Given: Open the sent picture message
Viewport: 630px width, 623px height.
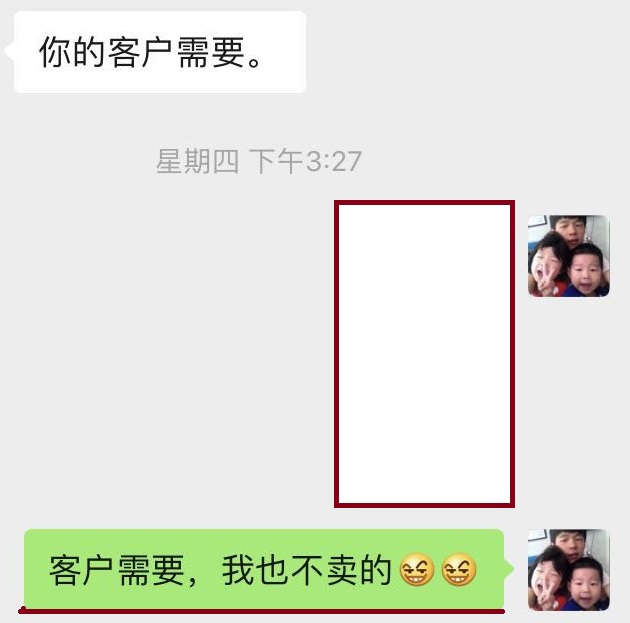Looking at the screenshot, I should pyautogui.click(x=424, y=354).
